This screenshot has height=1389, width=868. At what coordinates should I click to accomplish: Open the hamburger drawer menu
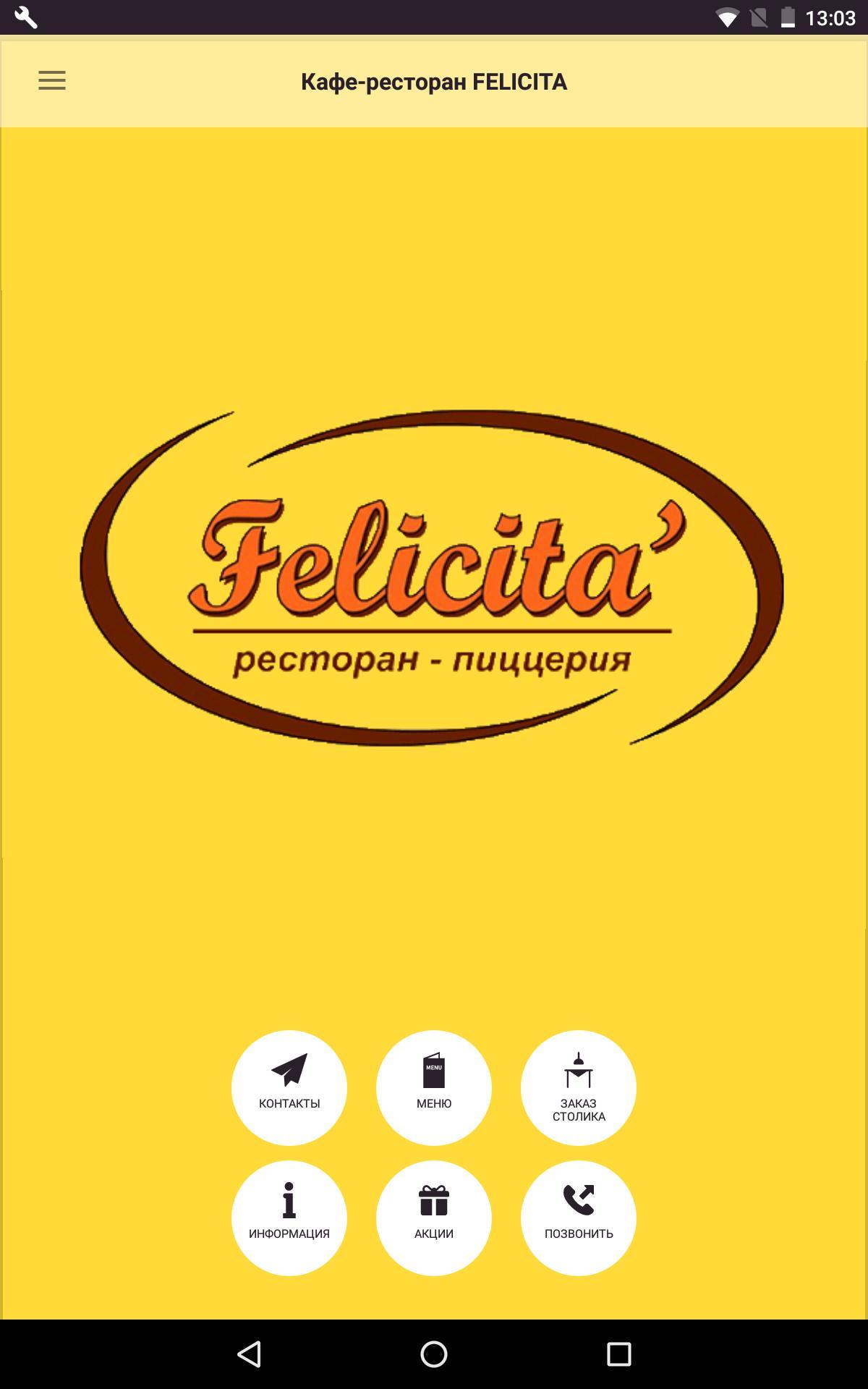(52, 81)
